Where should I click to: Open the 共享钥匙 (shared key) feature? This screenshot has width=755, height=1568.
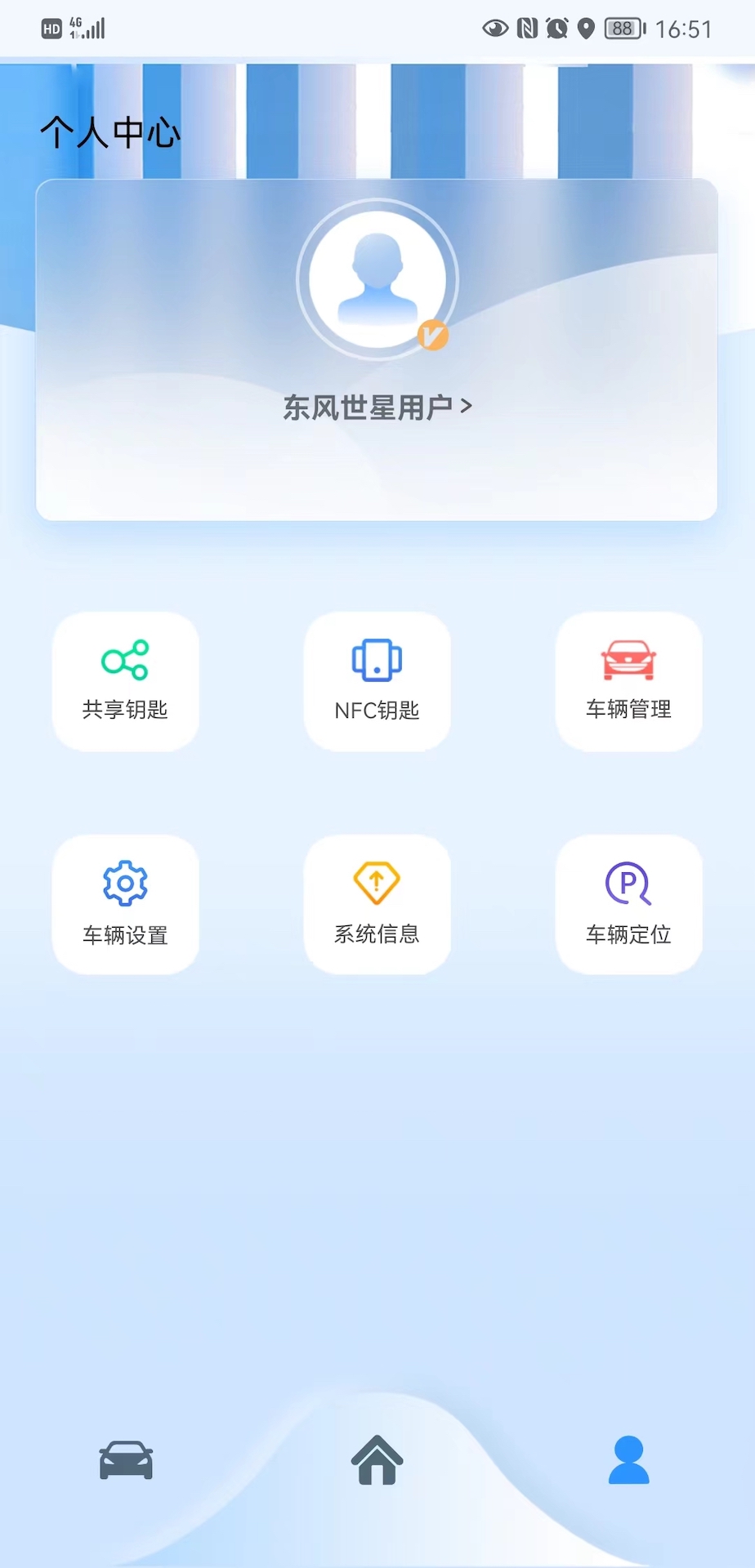[x=125, y=680]
